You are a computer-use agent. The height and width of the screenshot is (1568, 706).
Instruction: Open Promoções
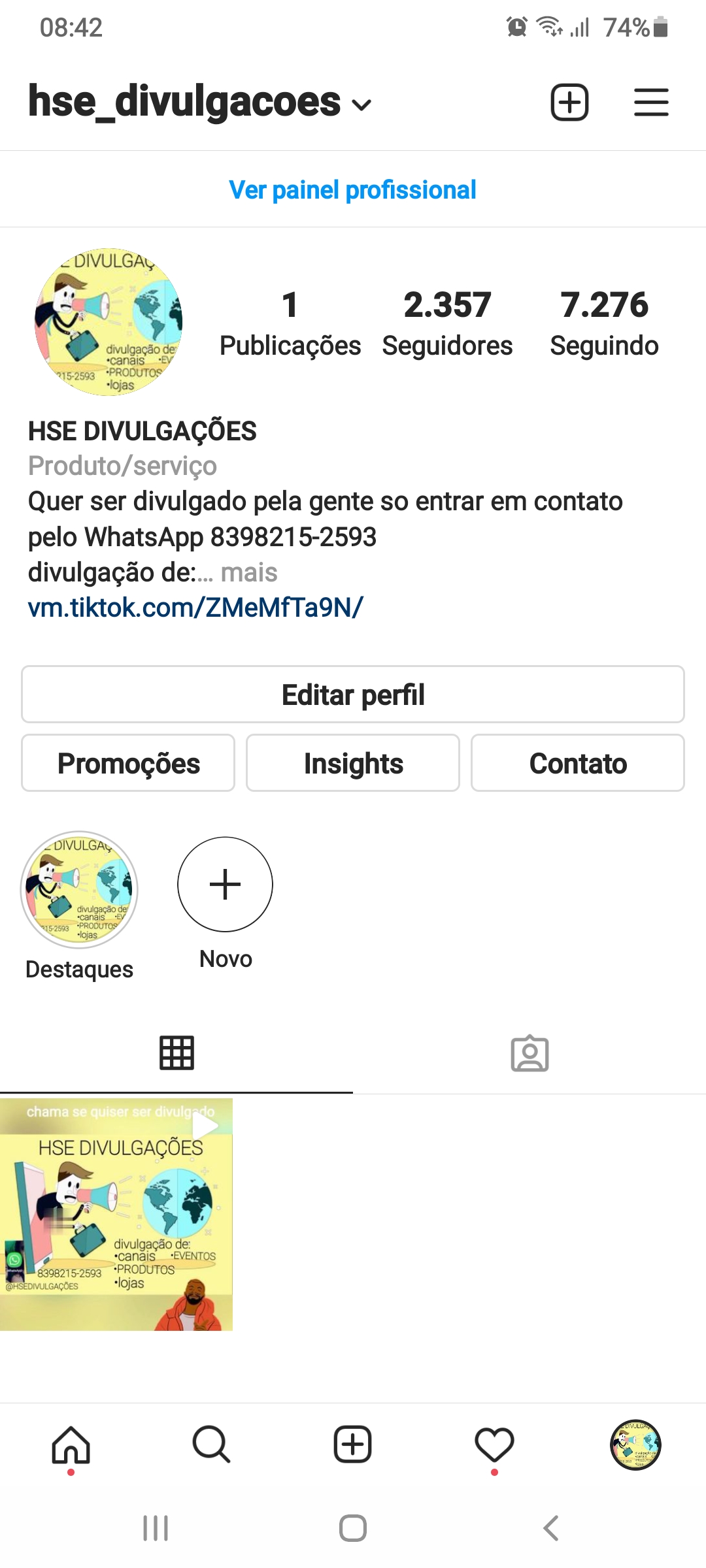click(x=128, y=763)
